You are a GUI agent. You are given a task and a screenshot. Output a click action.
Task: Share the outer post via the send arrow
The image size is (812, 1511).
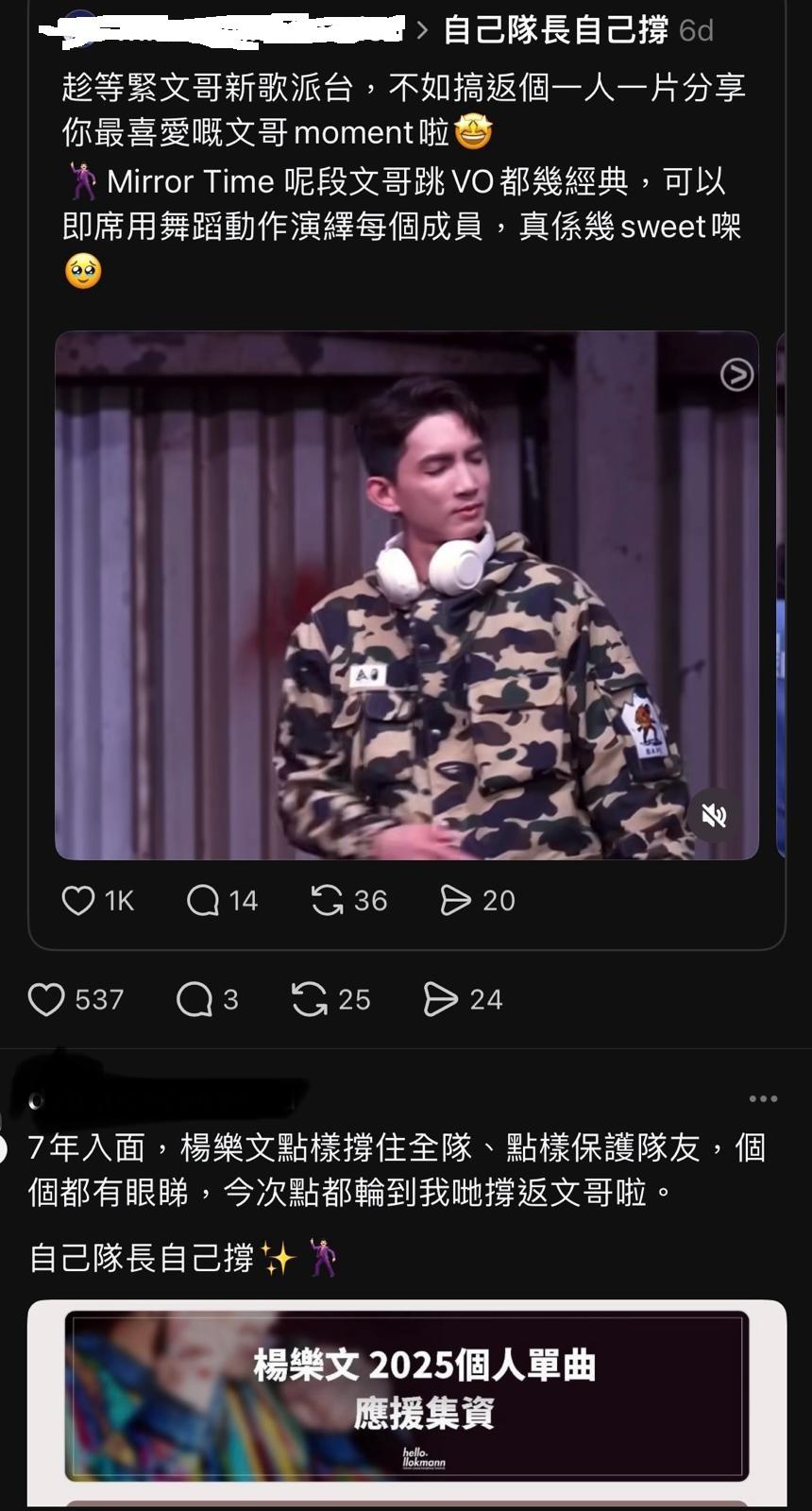coord(439,999)
